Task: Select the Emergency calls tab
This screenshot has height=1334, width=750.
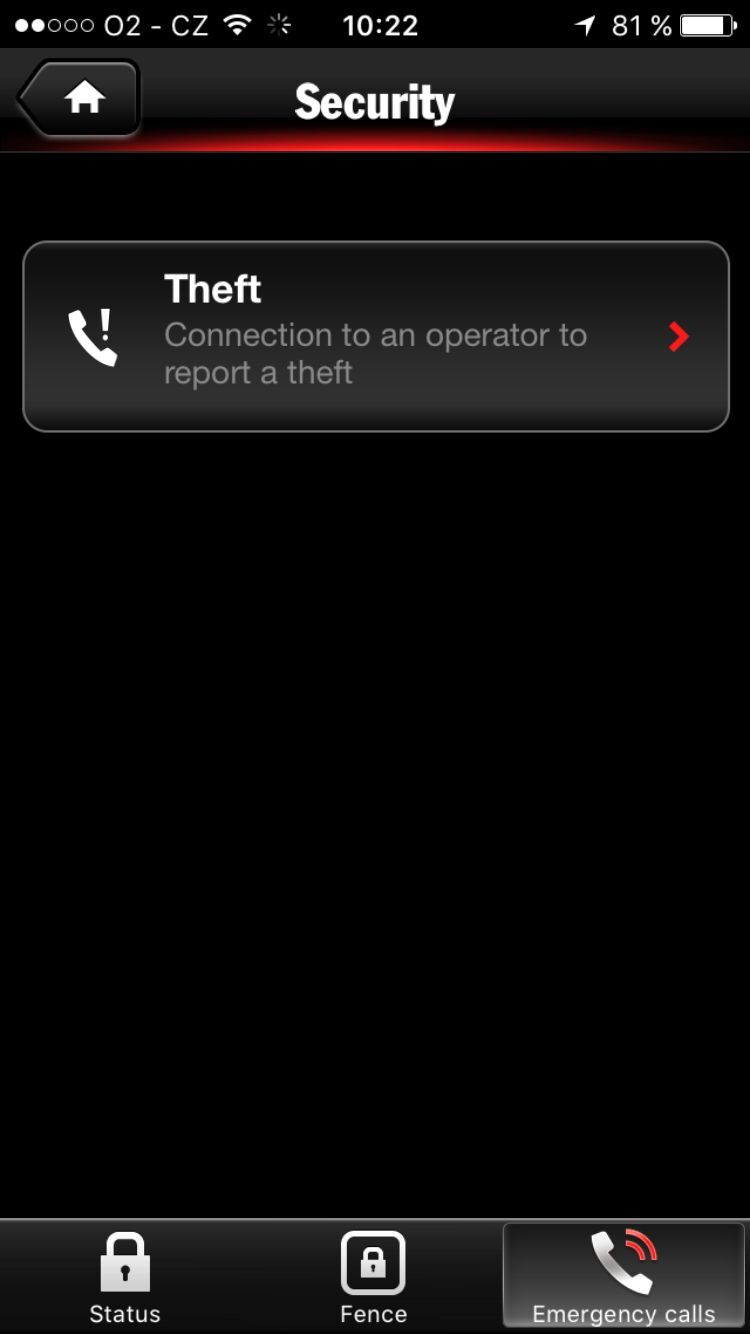Action: coord(623,1277)
